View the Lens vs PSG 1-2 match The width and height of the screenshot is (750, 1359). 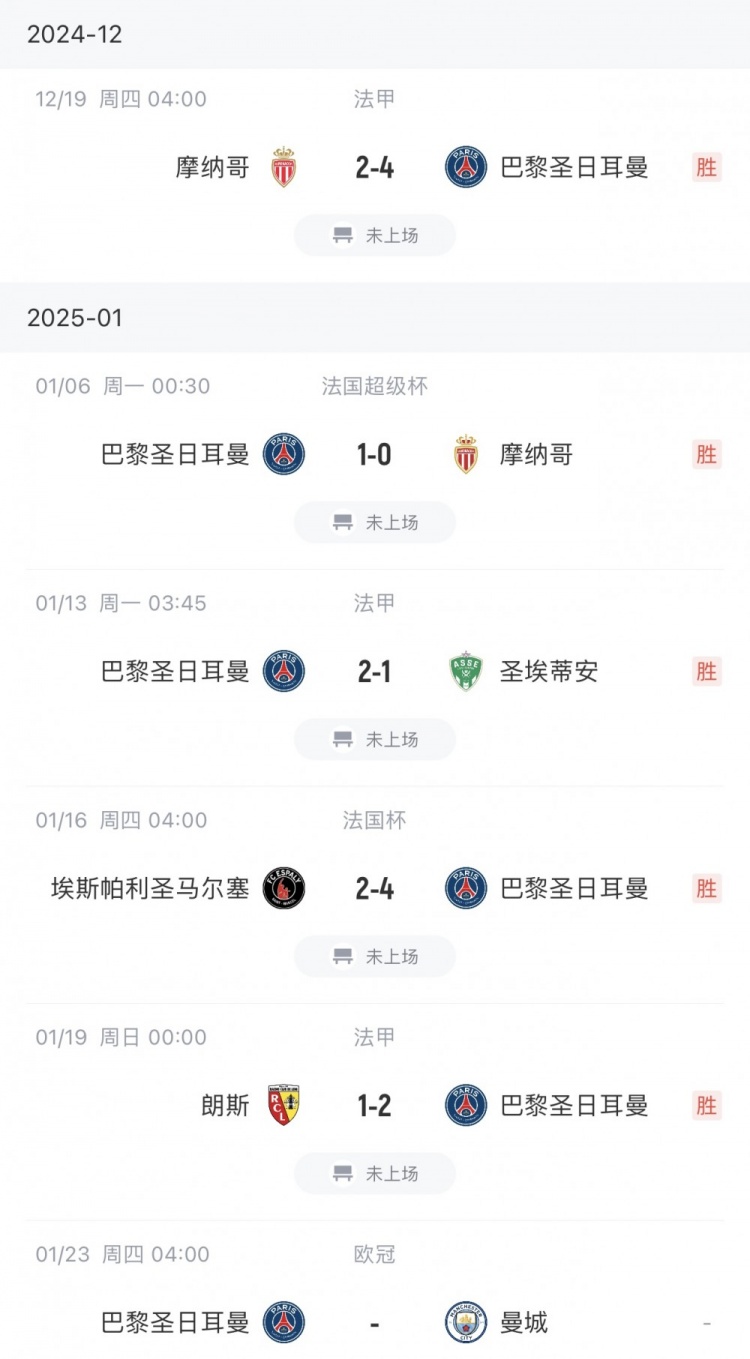click(374, 1105)
